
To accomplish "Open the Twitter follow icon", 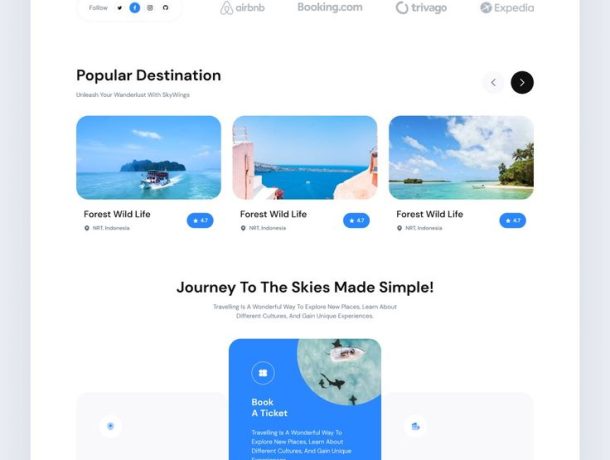I will pos(120,7).
